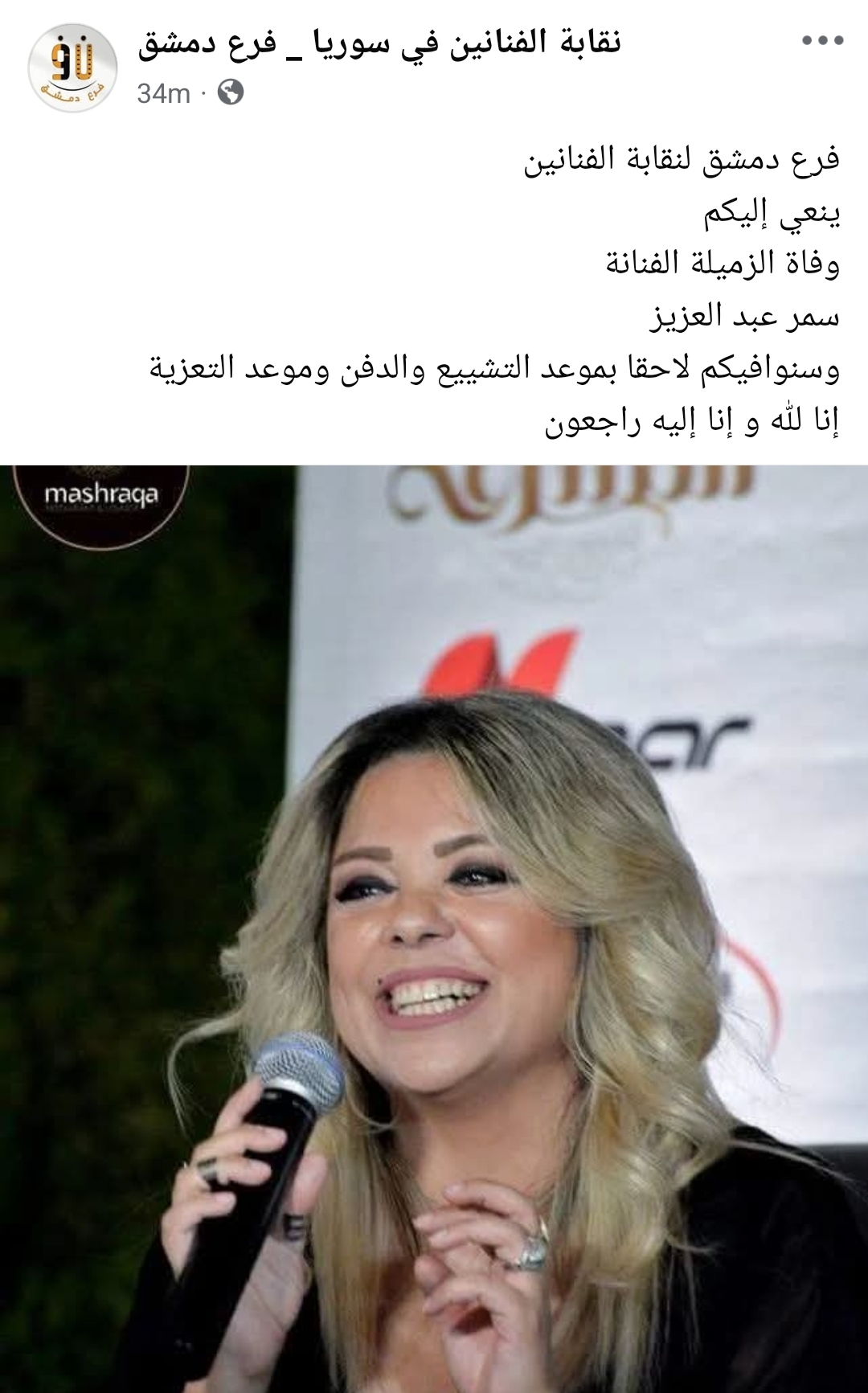The height and width of the screenshot is (1393, 868).
Task: Open the post's three-dot options menu
Action: [x=822, y=41]
